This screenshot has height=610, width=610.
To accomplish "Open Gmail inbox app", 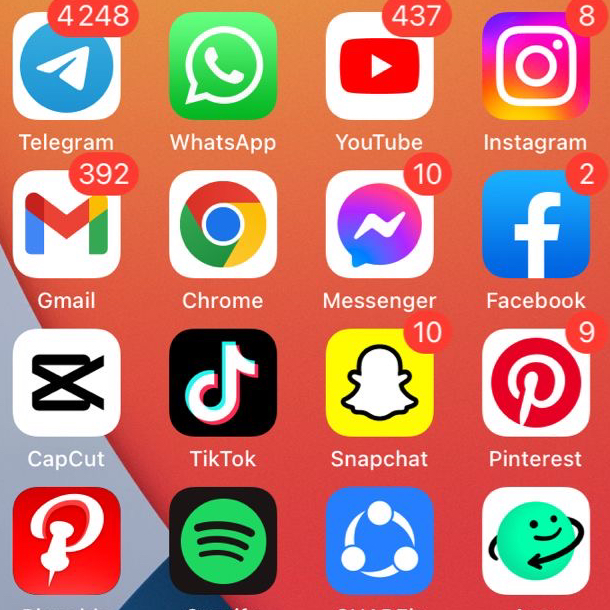I will click(x=66, y=224).
